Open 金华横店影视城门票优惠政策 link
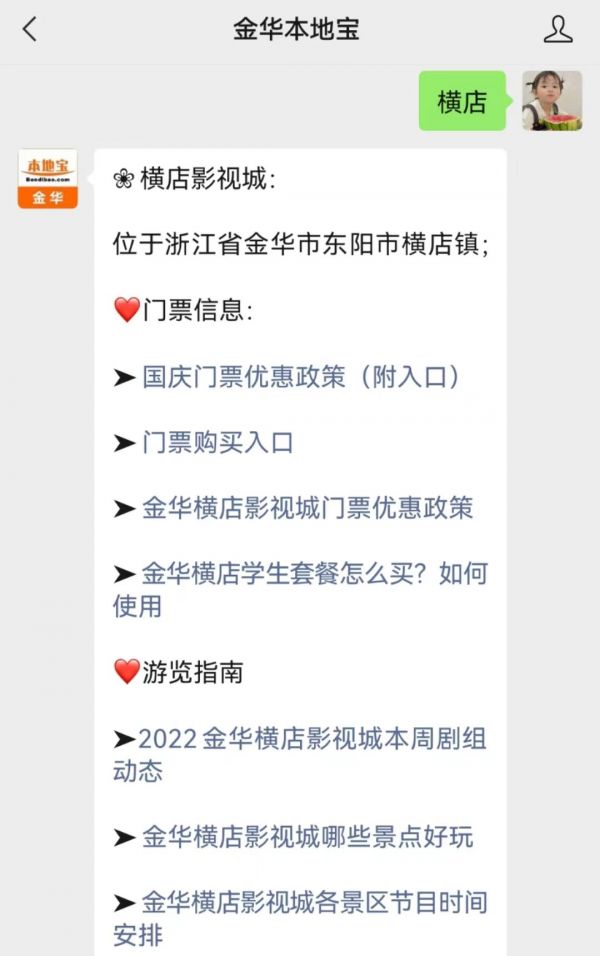 tap(307, 508)
